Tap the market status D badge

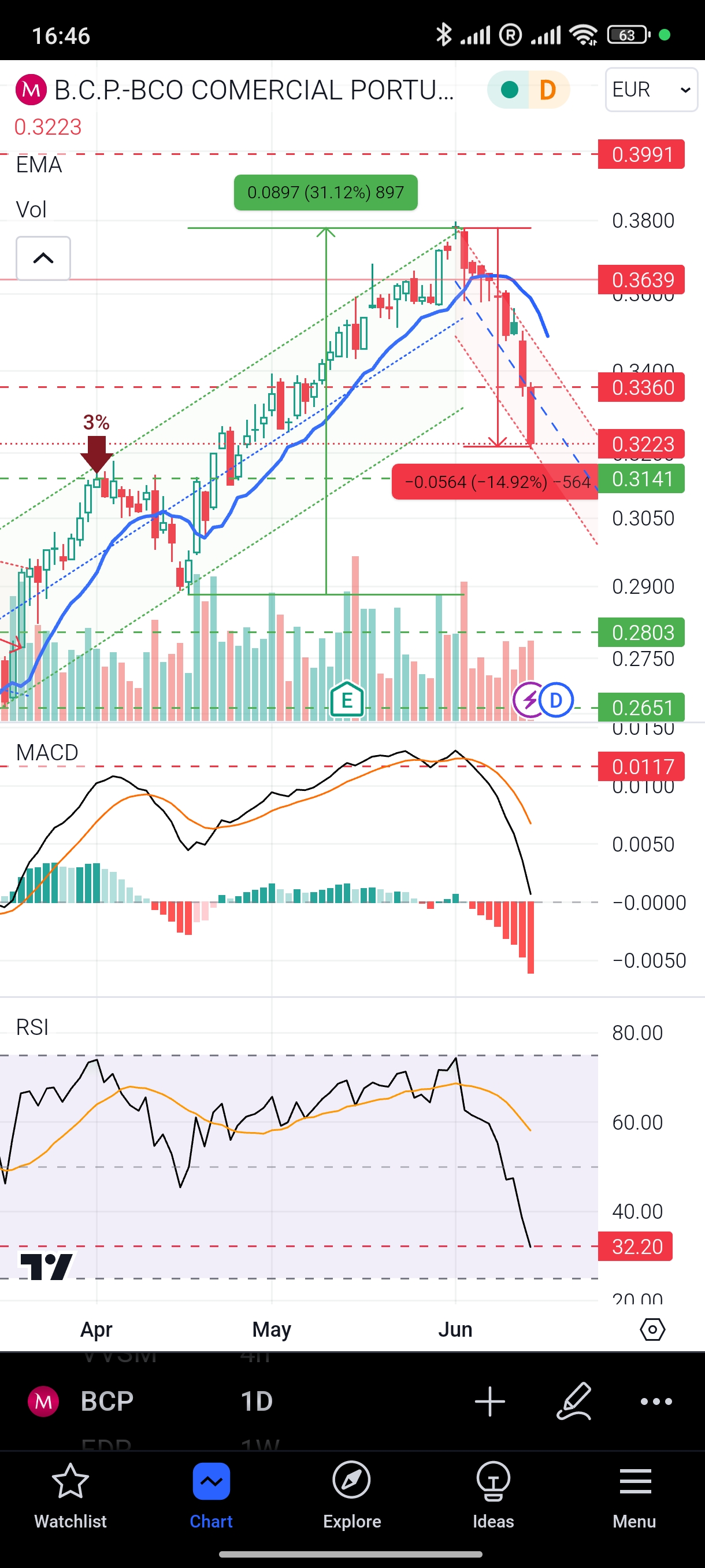[547, 90]
